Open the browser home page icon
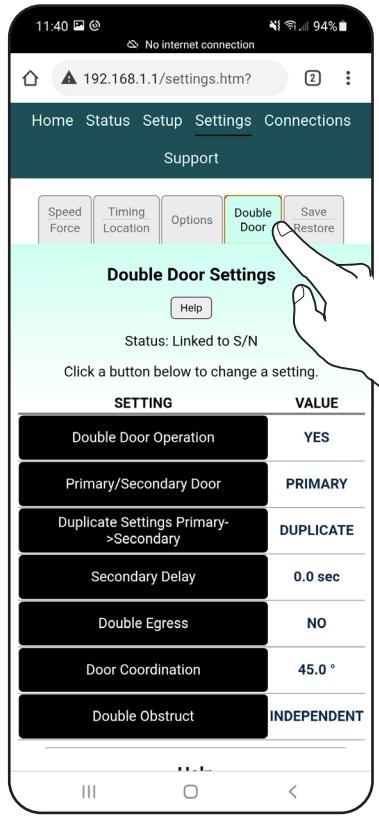Screen dimensions: 379x825 click(31, 78)
